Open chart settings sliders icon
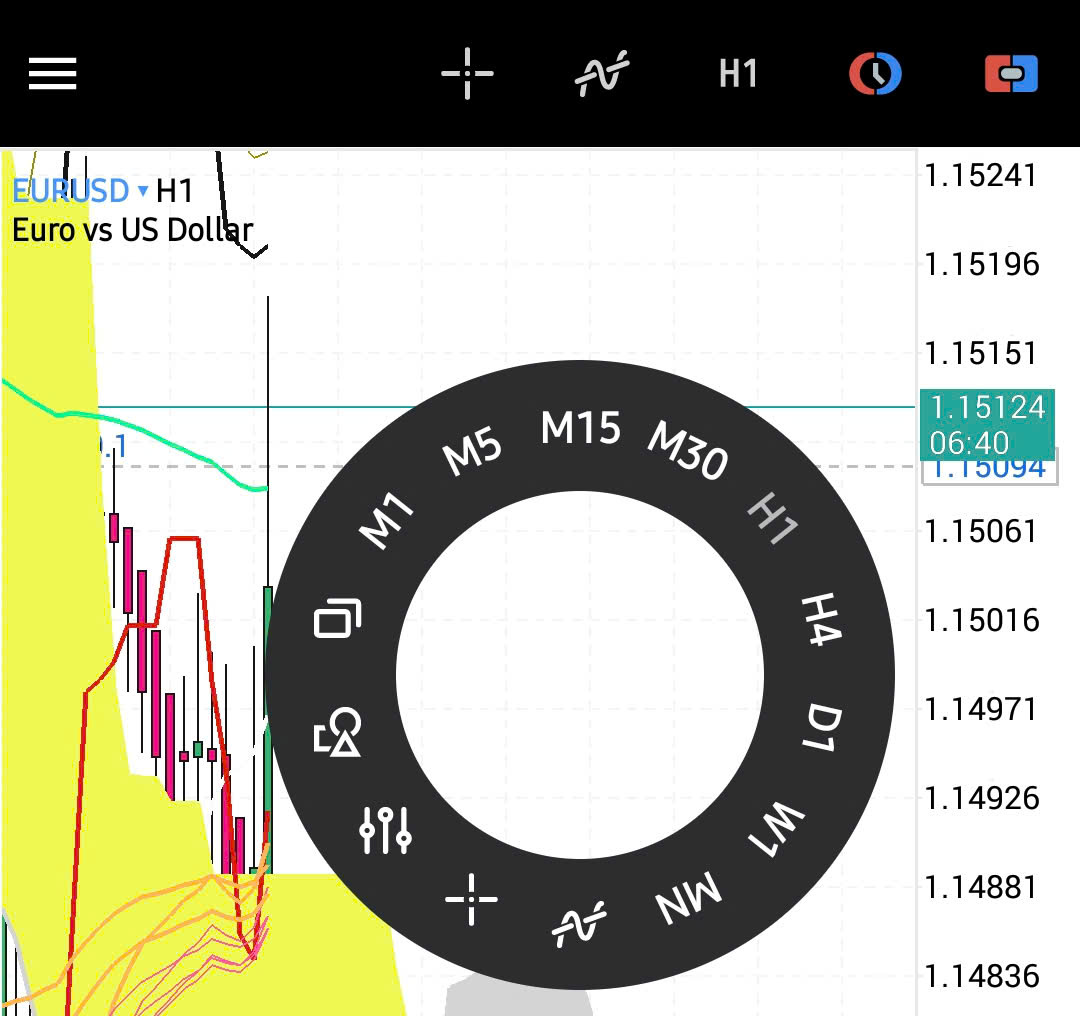 pyautogui.click(x=385, y=829)
